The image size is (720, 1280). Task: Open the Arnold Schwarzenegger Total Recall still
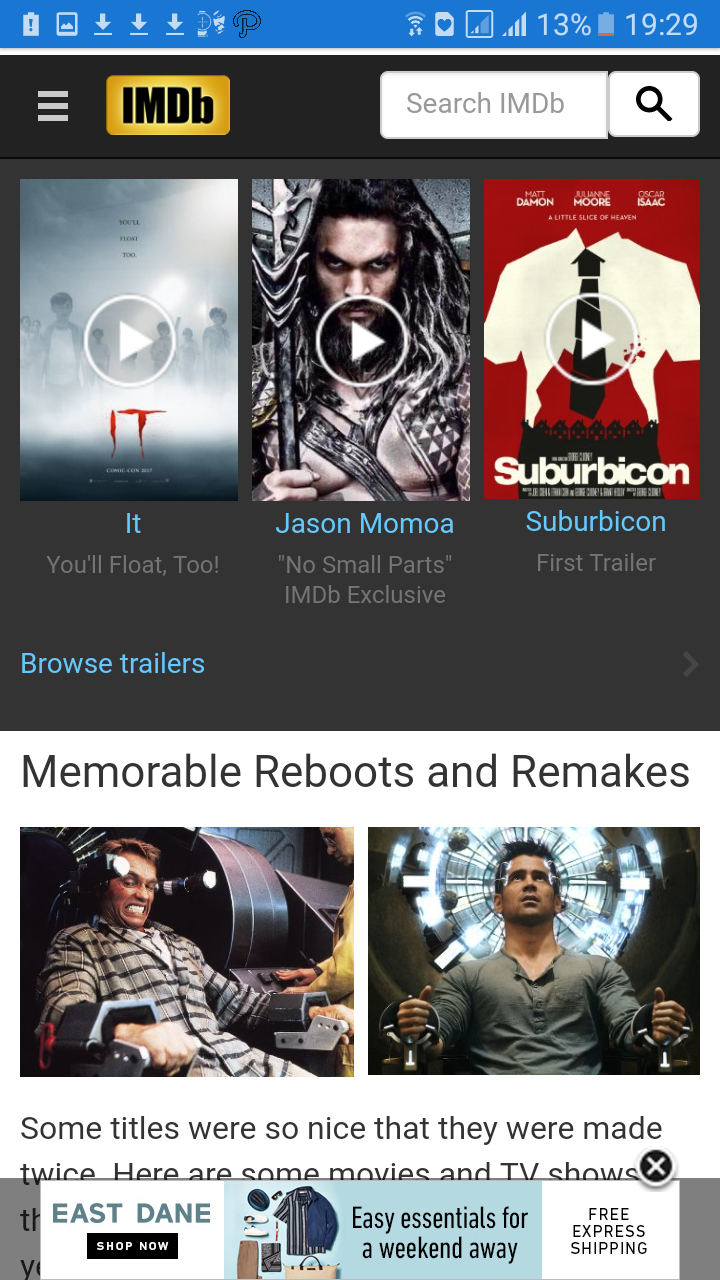pos(186,951)
